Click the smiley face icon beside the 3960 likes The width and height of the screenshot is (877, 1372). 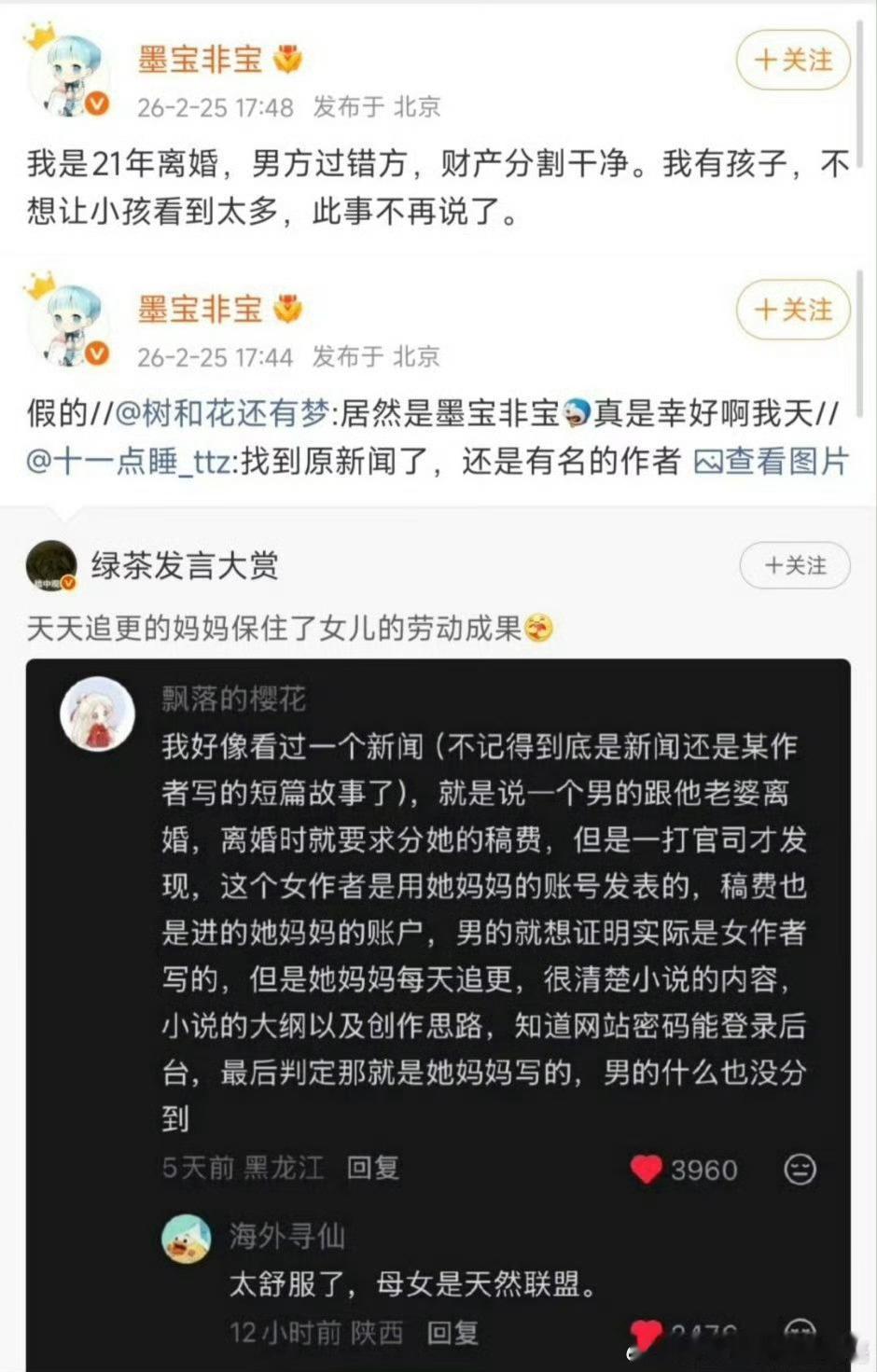click(802, 1171)
